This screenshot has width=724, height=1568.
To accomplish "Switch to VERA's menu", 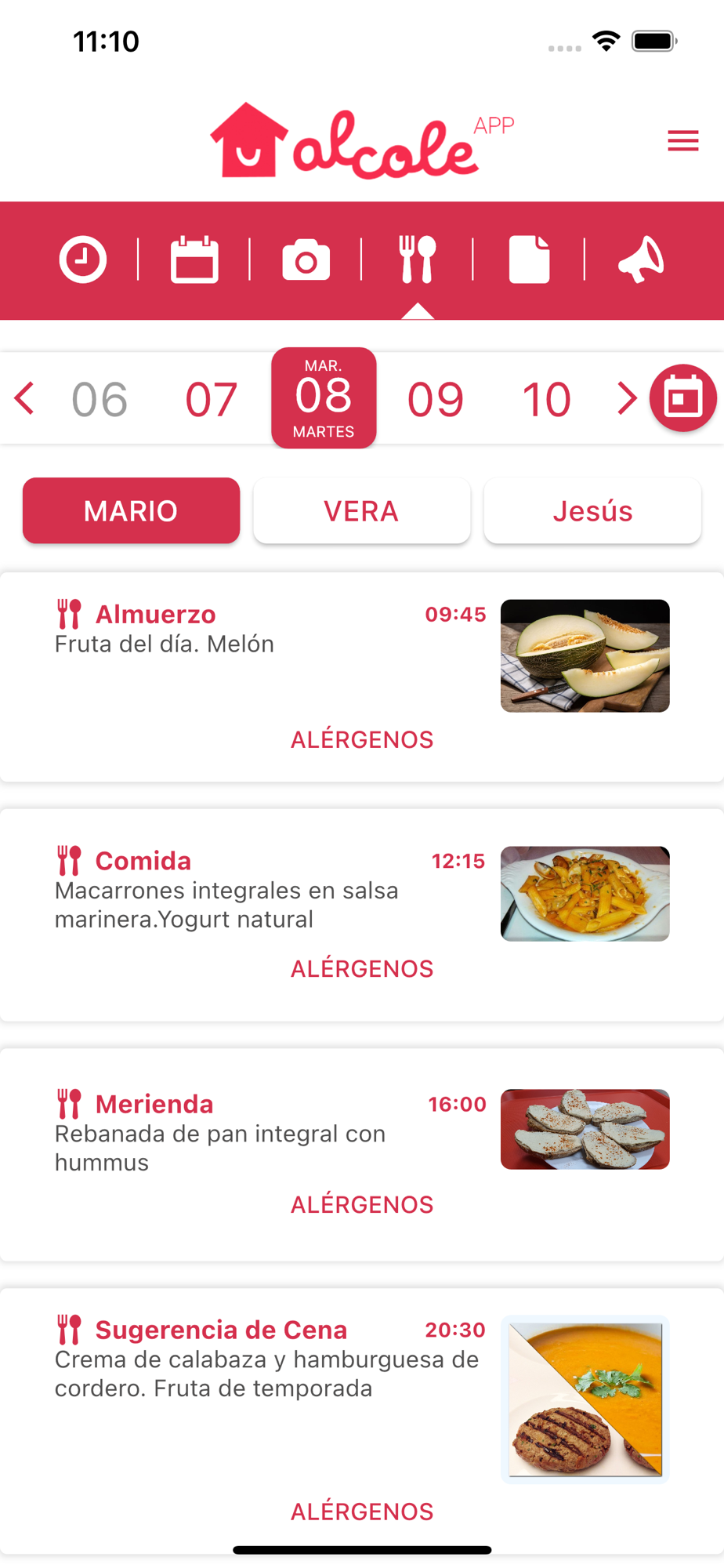I will [x=361, y=511].
